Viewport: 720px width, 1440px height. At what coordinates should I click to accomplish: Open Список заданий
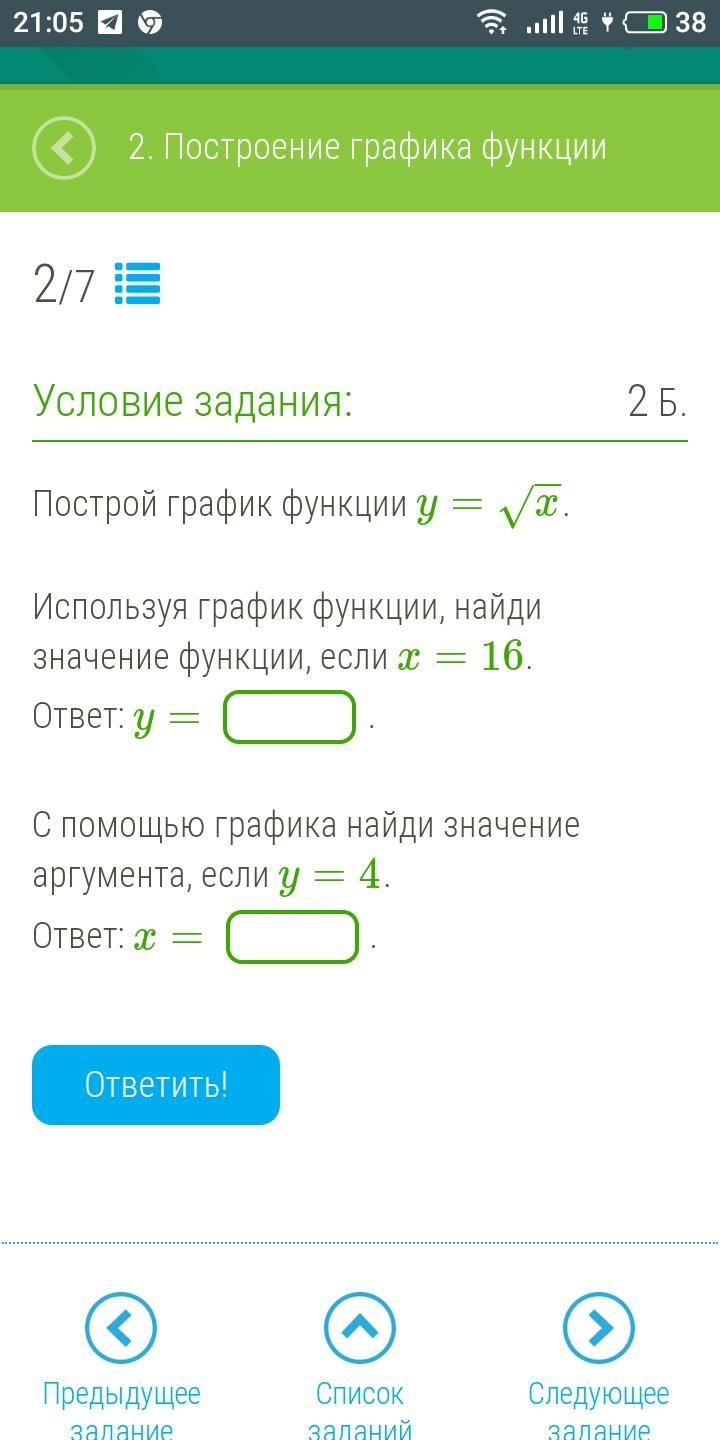(x=360, y=1366)
